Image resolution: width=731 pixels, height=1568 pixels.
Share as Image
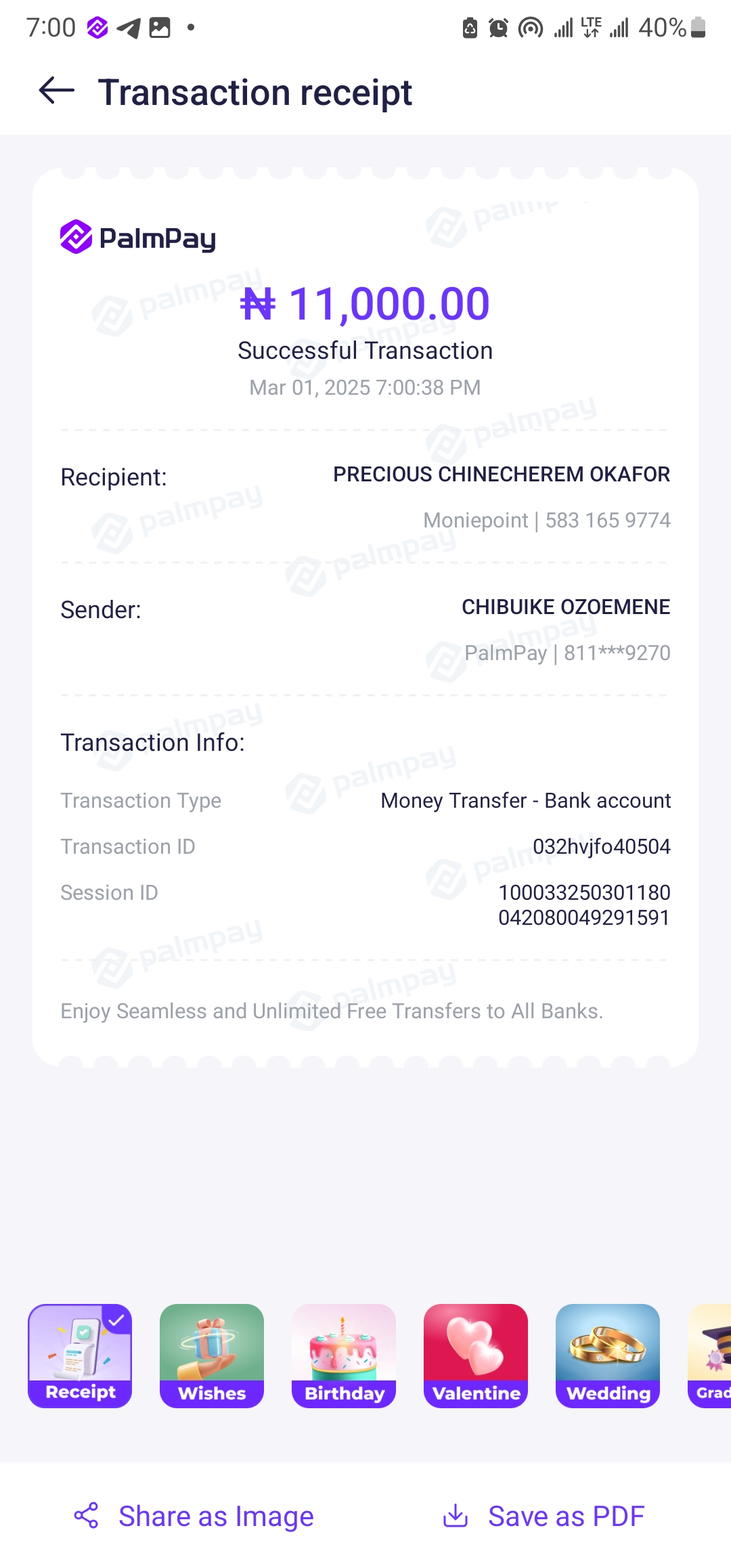[x=194, y=1516]
